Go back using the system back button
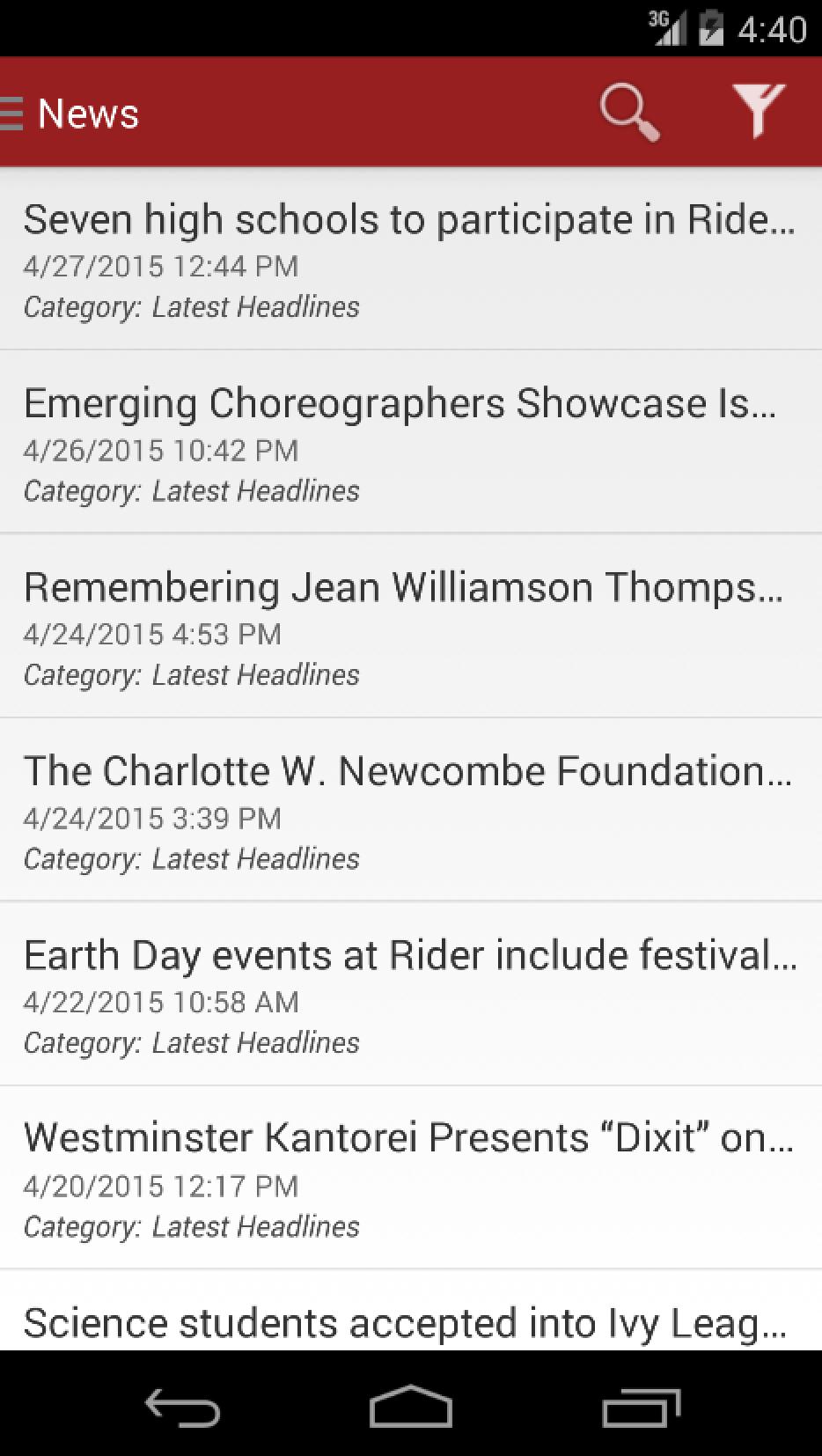Viewport: 822px width, 1456px height. click(x=182, y=1406)
